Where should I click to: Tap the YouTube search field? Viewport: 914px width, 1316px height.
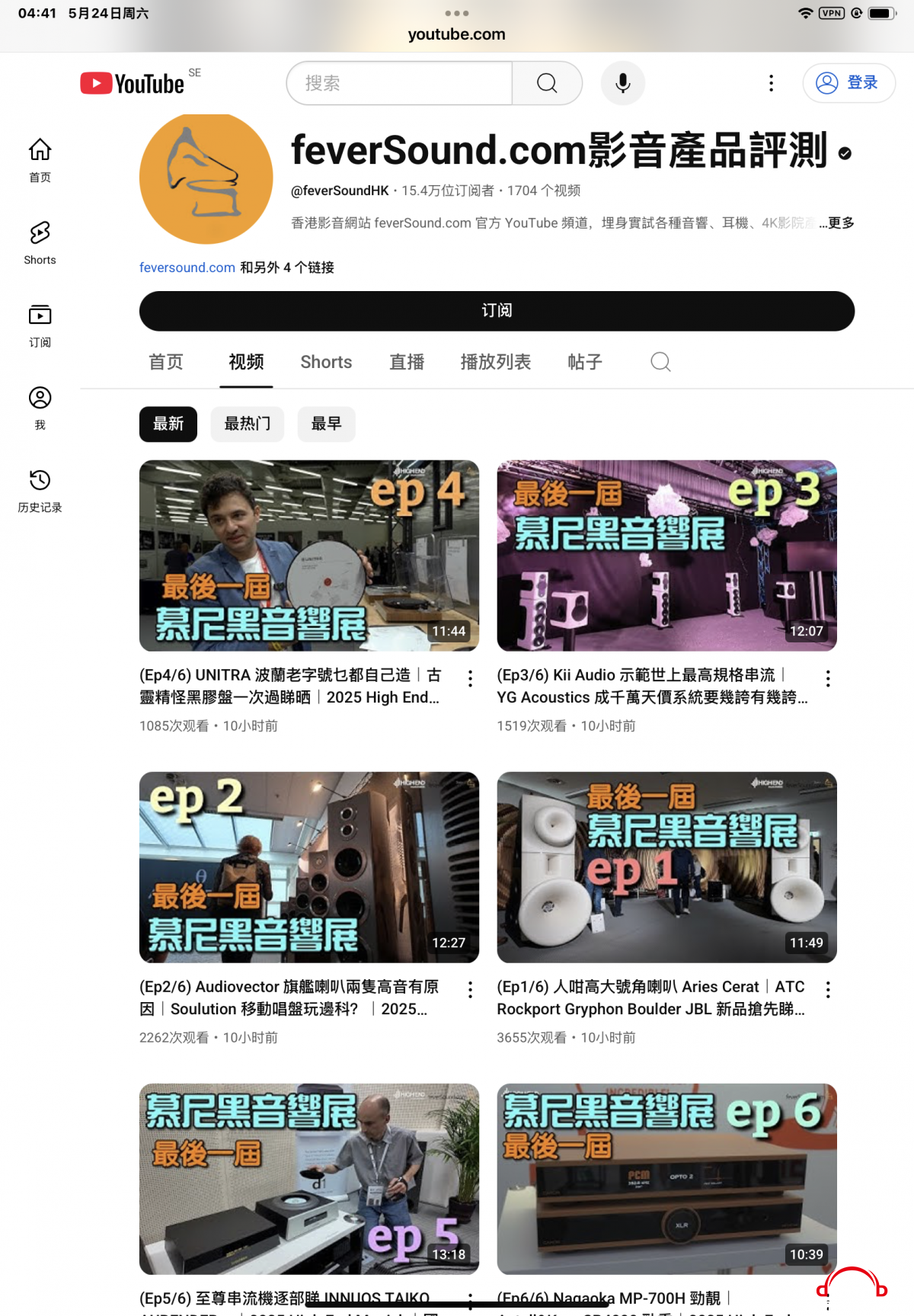[x=400, y=83]
